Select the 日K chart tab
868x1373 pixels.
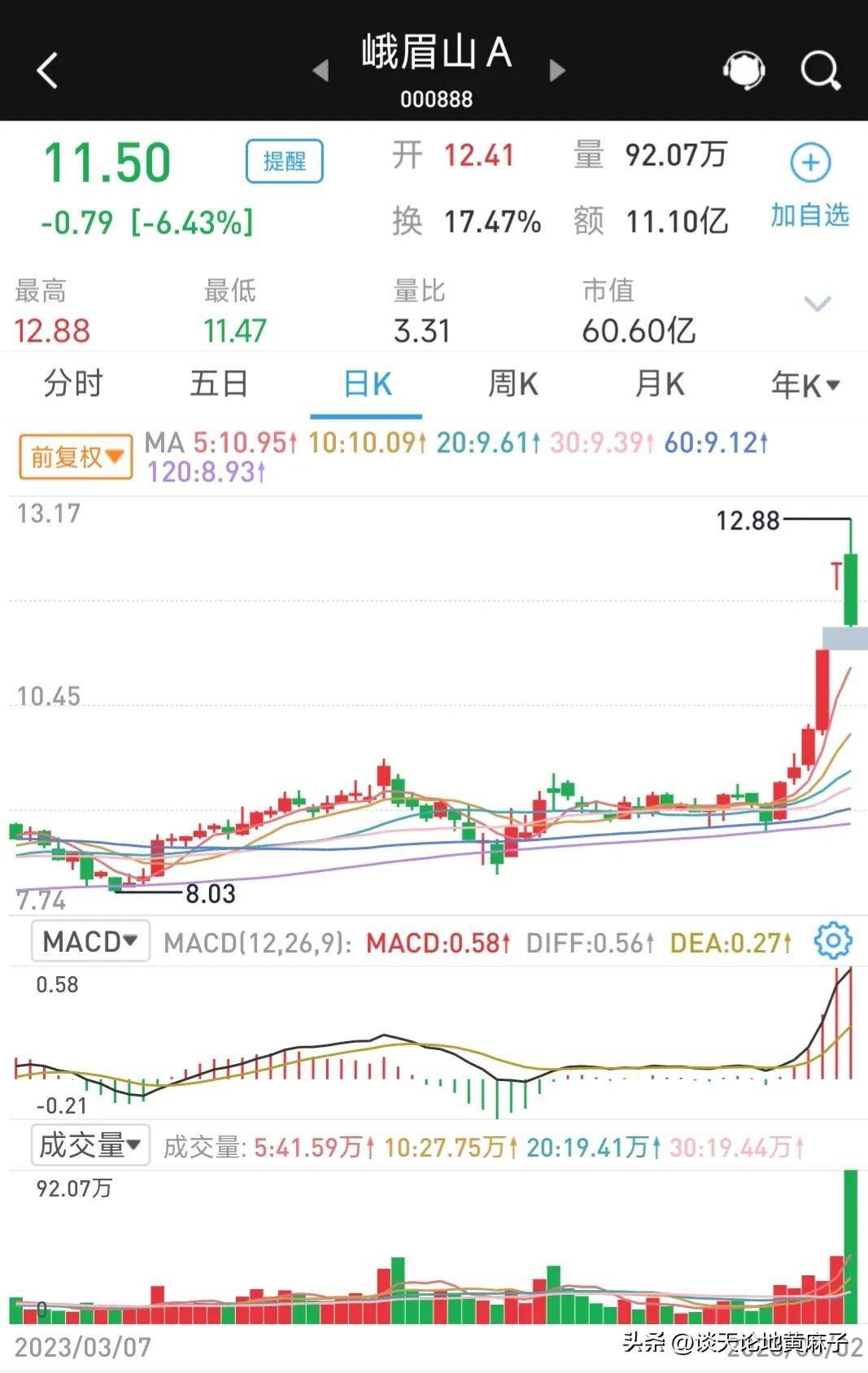click(x=367, y=384)
